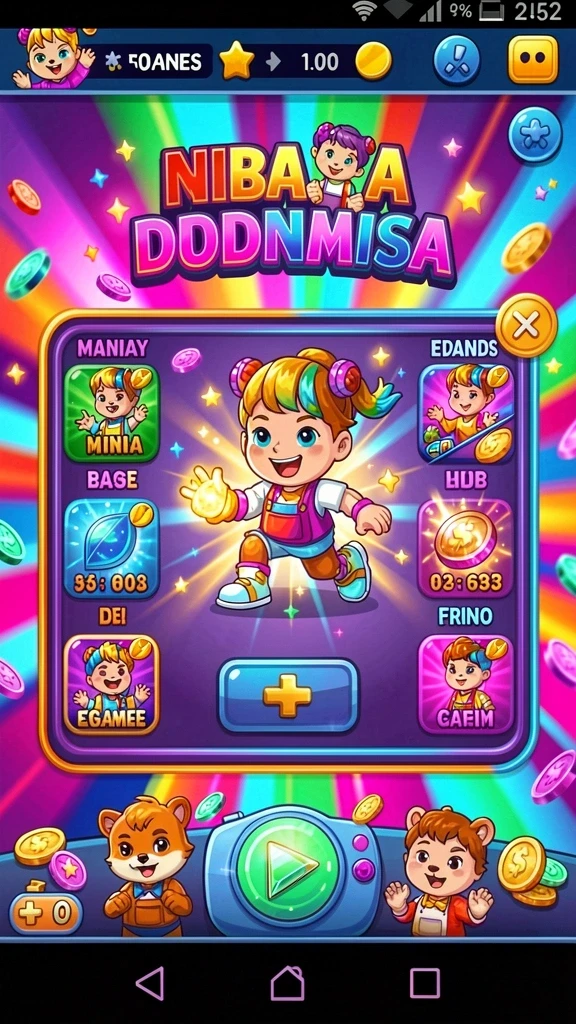Go to the home screen

[287, 983]
